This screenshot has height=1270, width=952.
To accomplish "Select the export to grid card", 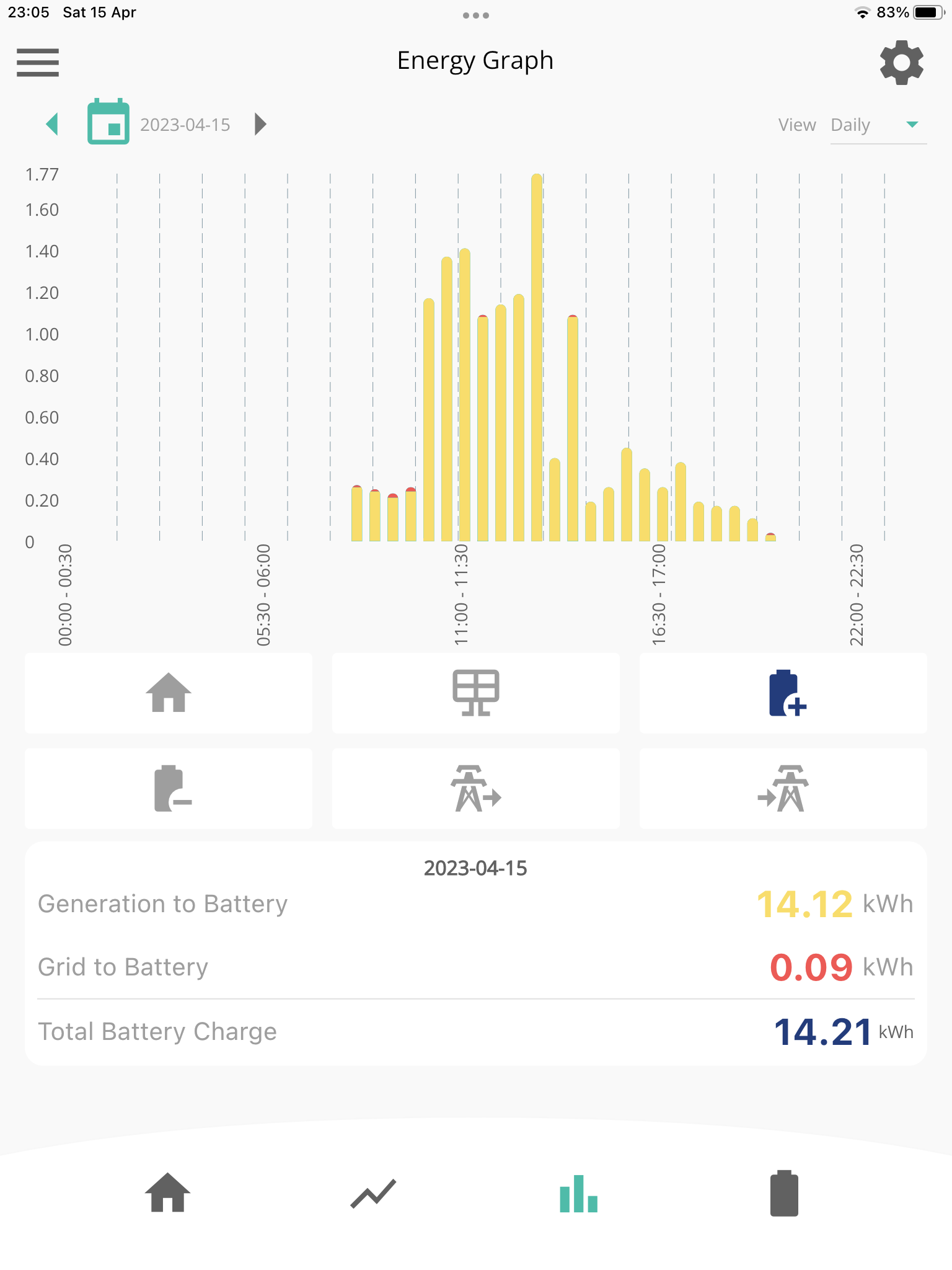I will tap(476, 788).
